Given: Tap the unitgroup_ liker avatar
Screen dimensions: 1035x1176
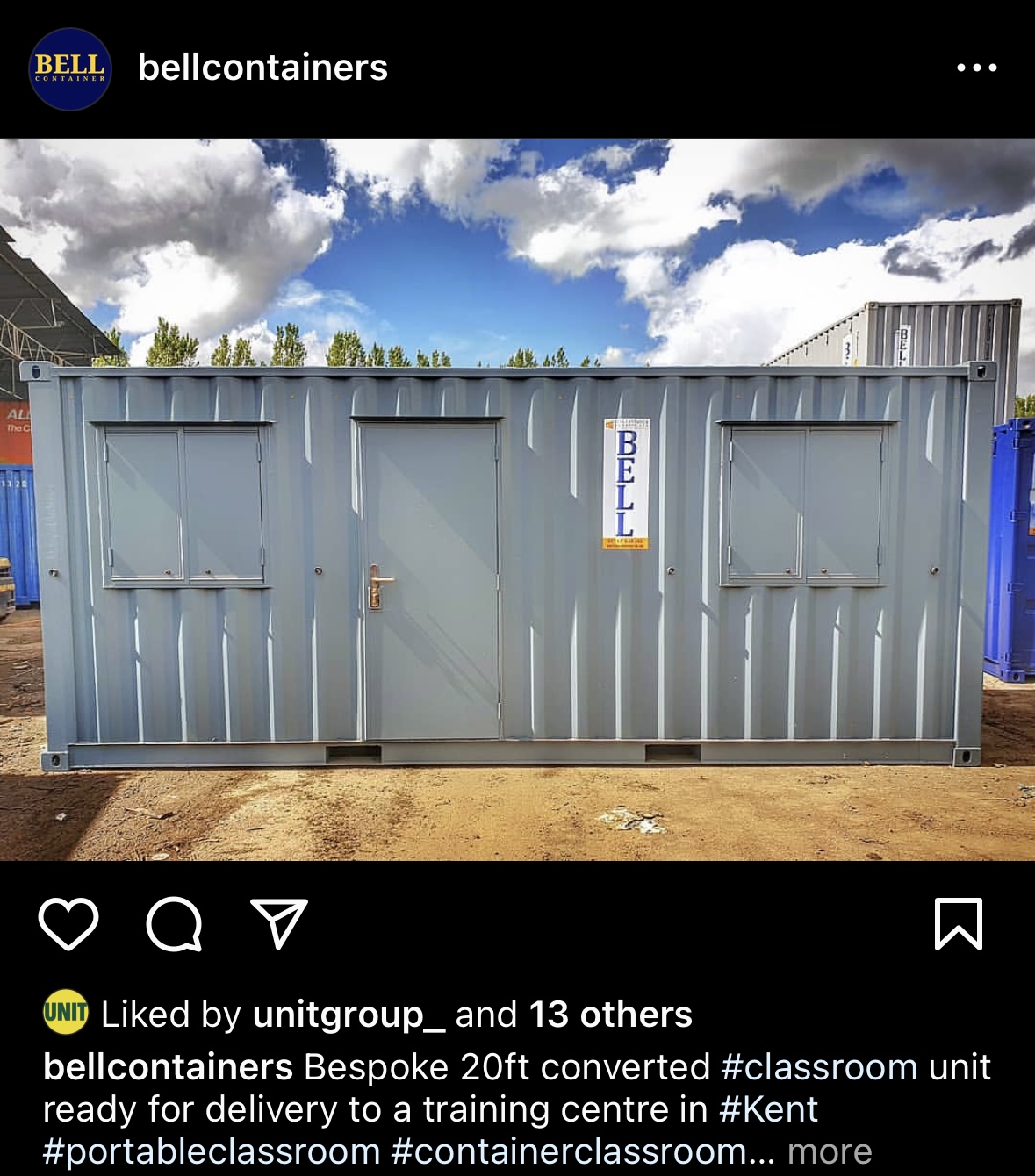Looking at the screenshot, I should pyautogui.click(x=66, y=1012).
